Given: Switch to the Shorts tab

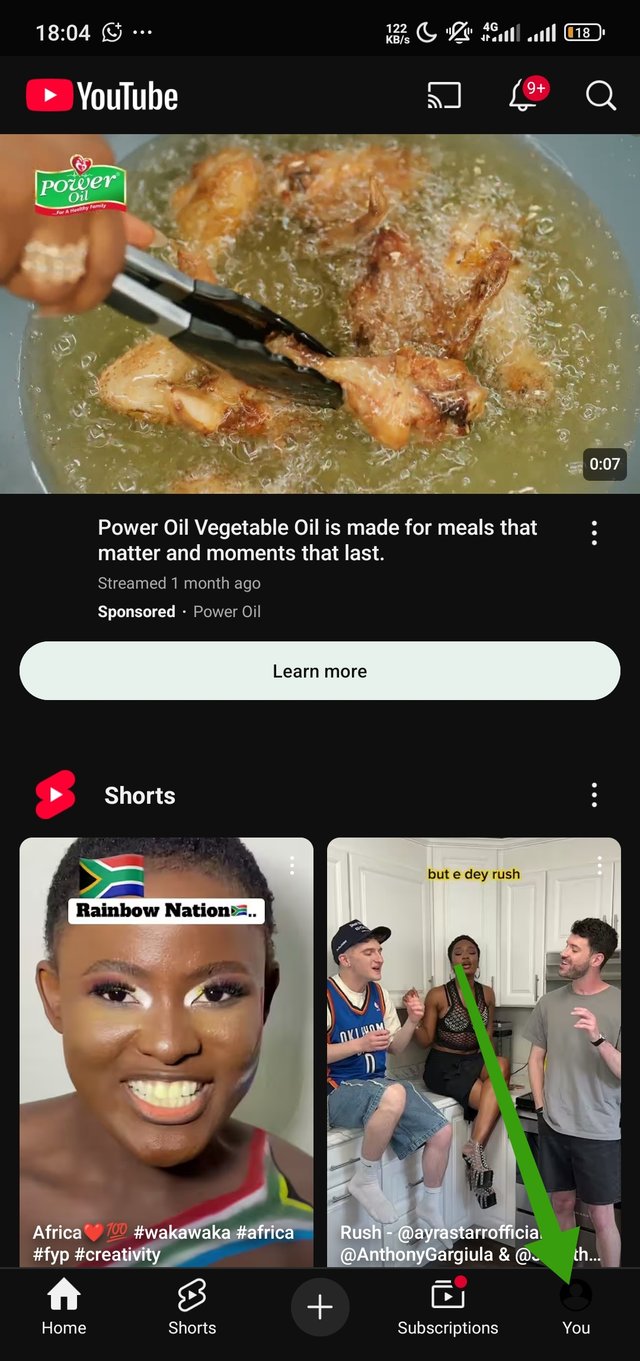Looking at the screenshot, I should coord(192,1308).
